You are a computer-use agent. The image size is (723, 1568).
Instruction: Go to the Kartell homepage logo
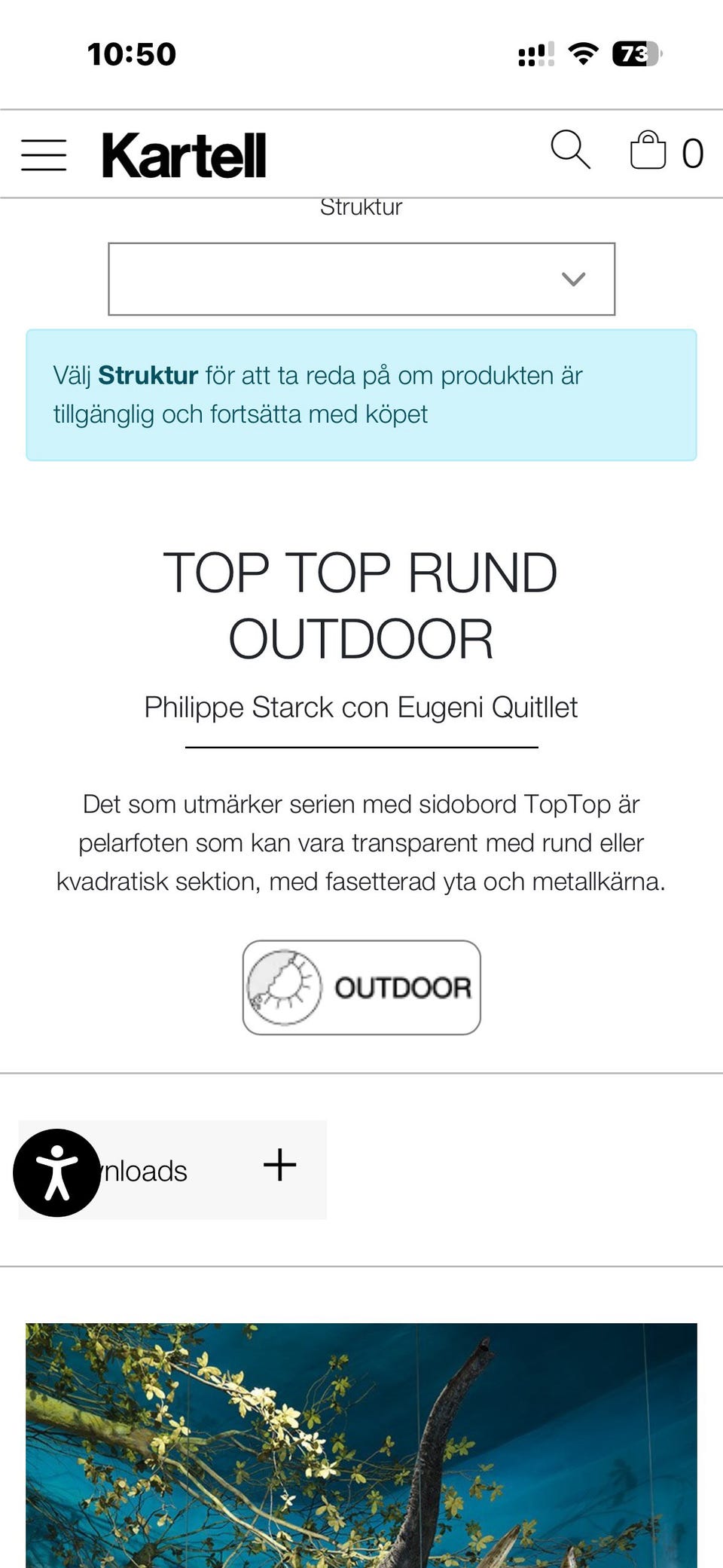(184, 155)
